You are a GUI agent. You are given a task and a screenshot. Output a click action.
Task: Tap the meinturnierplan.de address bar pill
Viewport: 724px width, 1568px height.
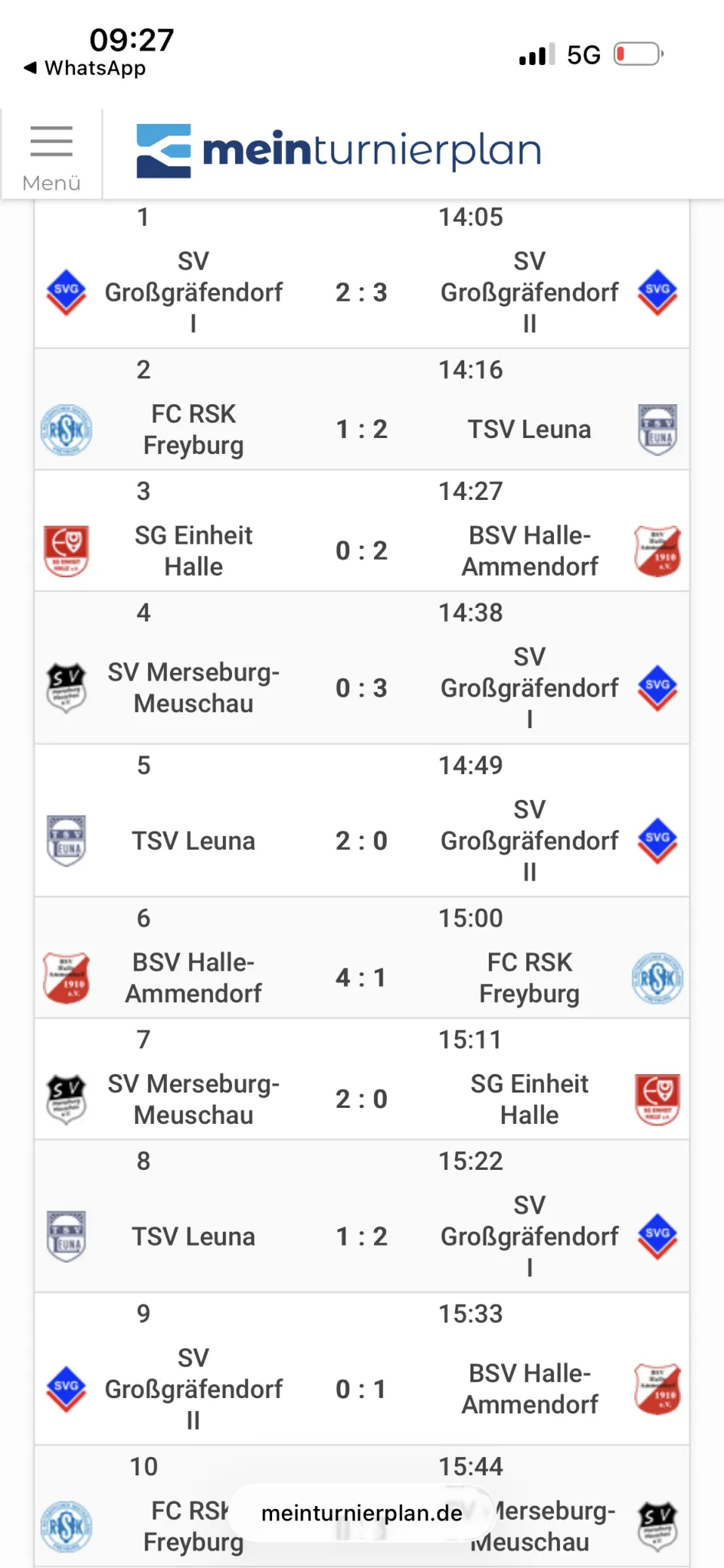point(362,1513)
